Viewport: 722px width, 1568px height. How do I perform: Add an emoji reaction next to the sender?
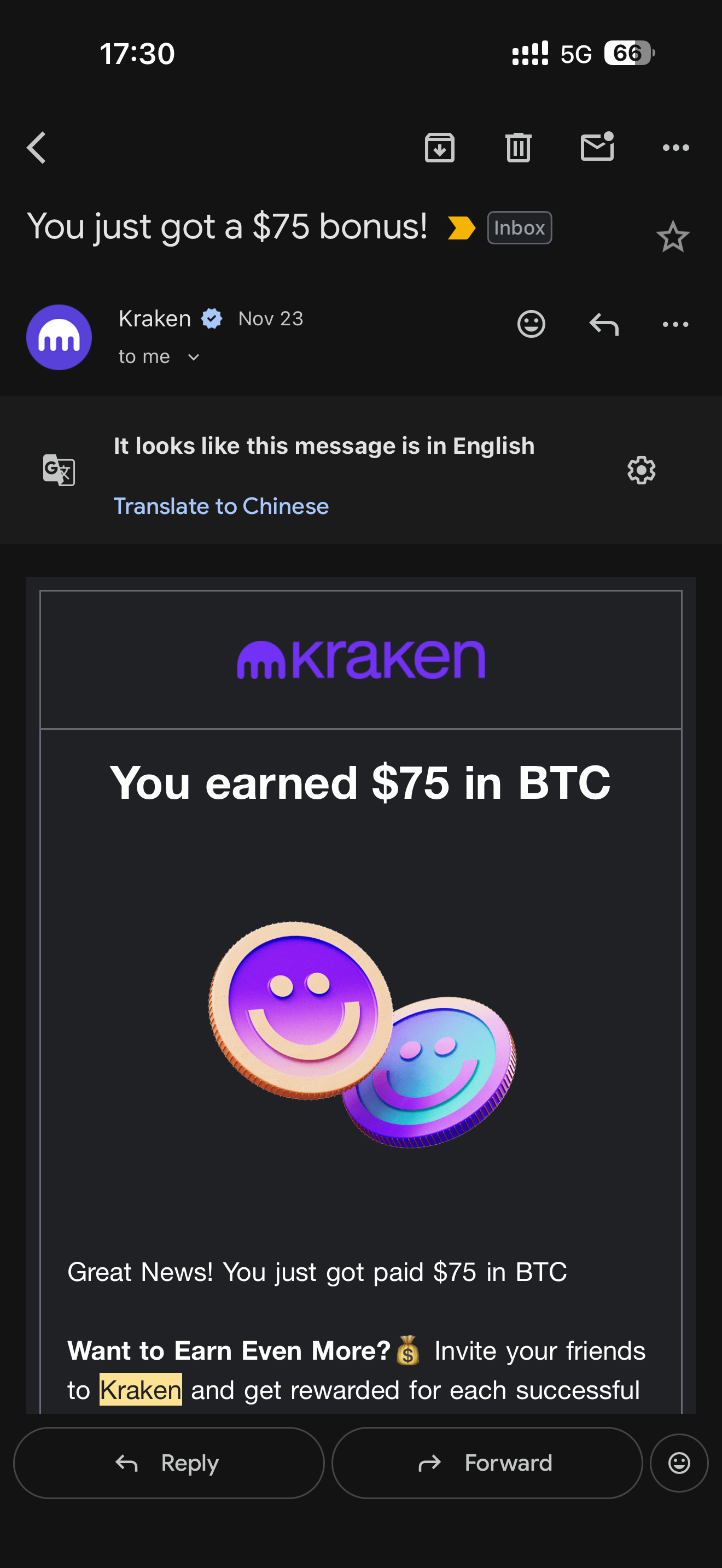(531, 324)
